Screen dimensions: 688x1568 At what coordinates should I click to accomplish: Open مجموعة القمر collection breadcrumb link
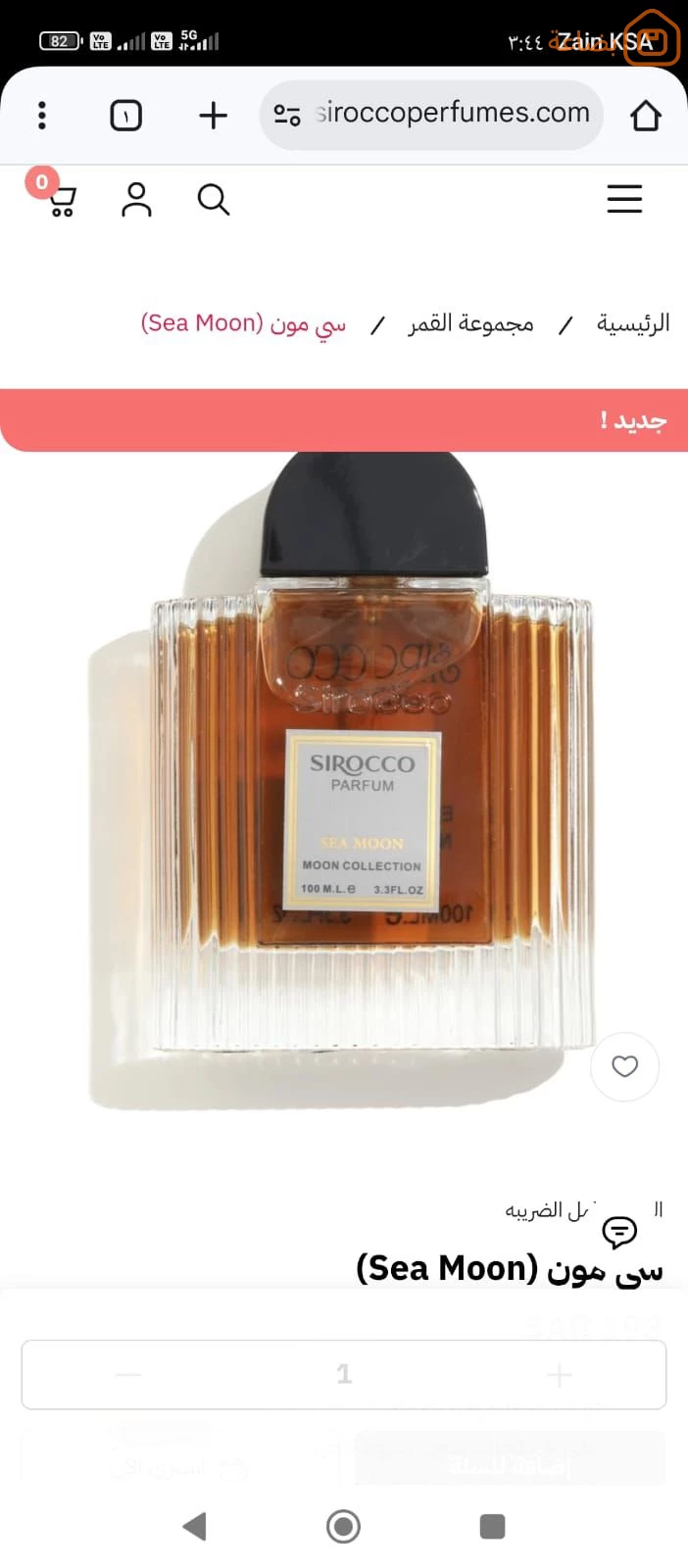click(471, 322)
